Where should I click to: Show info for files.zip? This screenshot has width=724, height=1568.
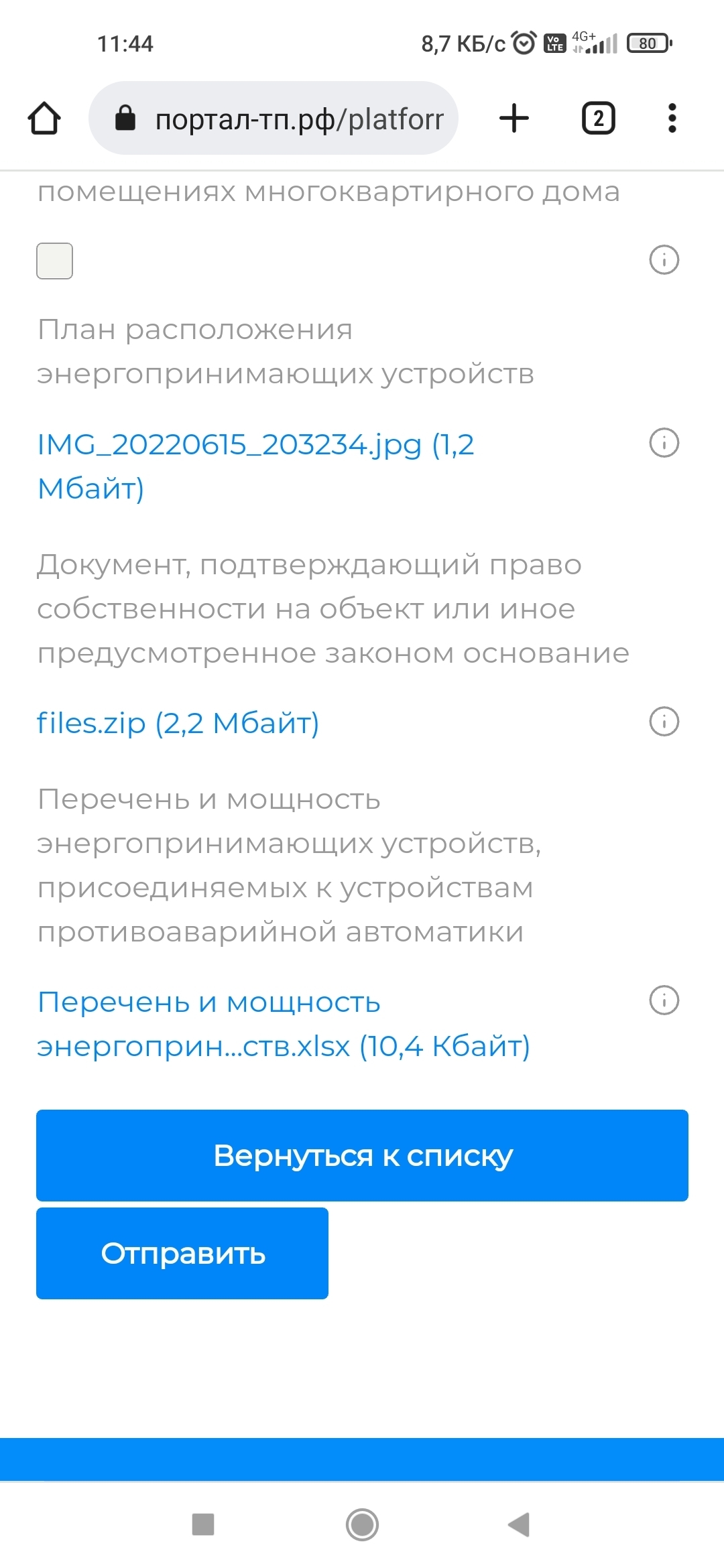[x=664, y=722]
